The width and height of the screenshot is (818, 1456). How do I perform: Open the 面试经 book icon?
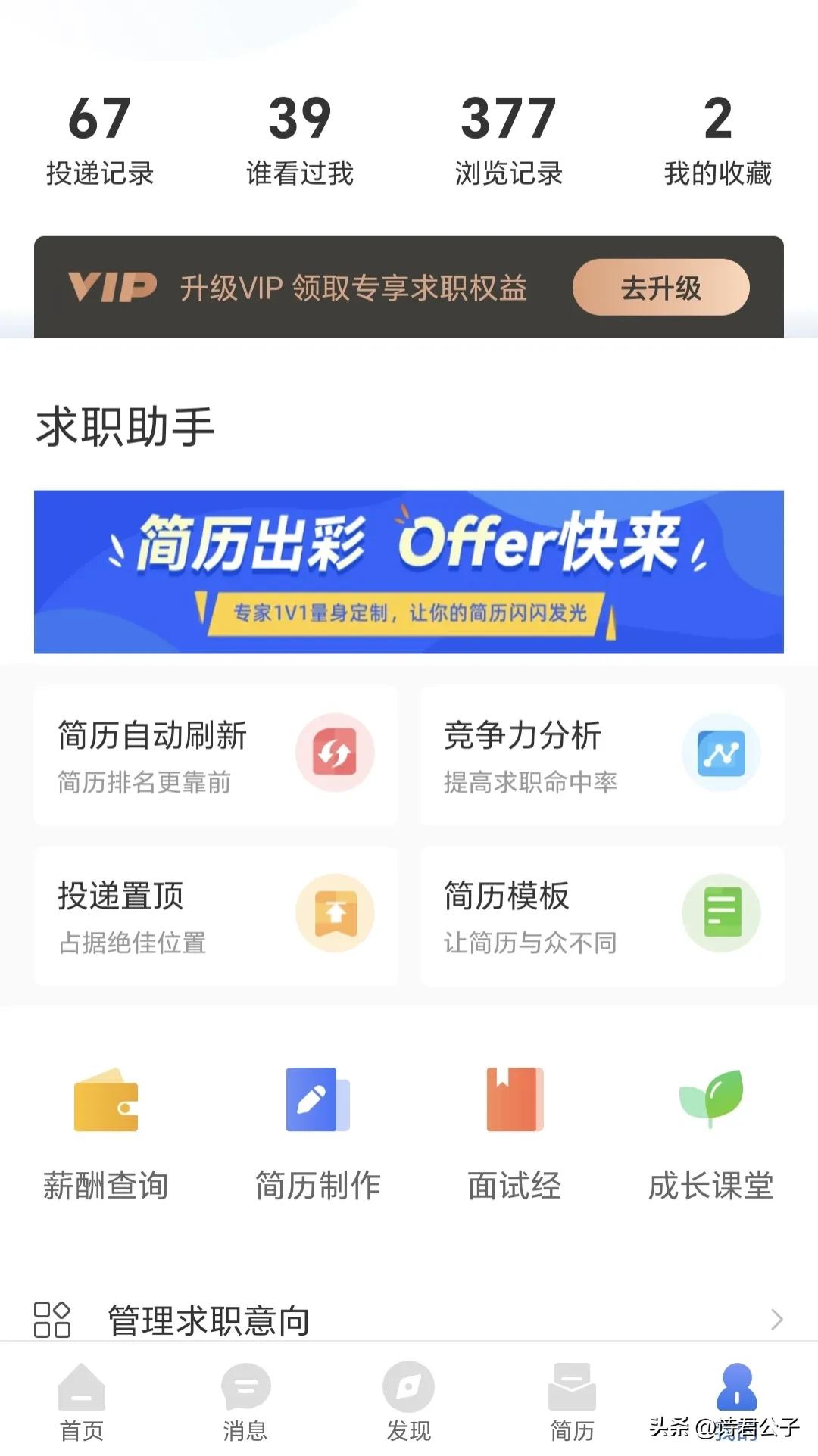click(514, 1099)
